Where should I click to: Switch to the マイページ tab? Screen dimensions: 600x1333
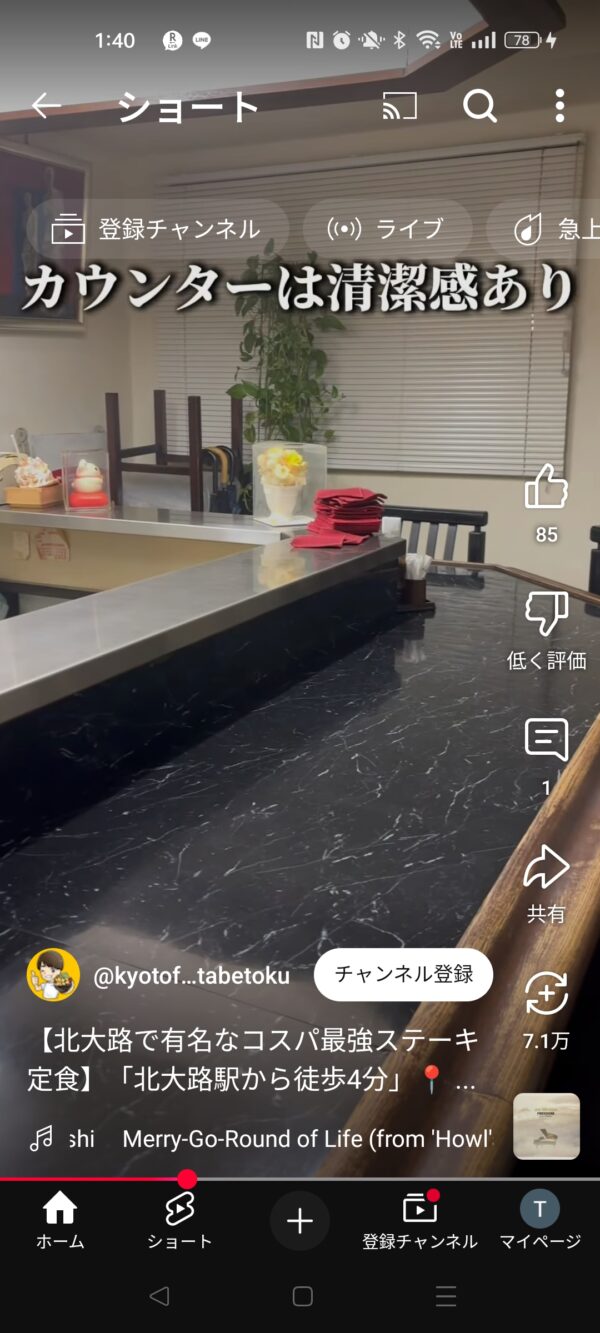pyautogui.click(x=540, y=1221)
